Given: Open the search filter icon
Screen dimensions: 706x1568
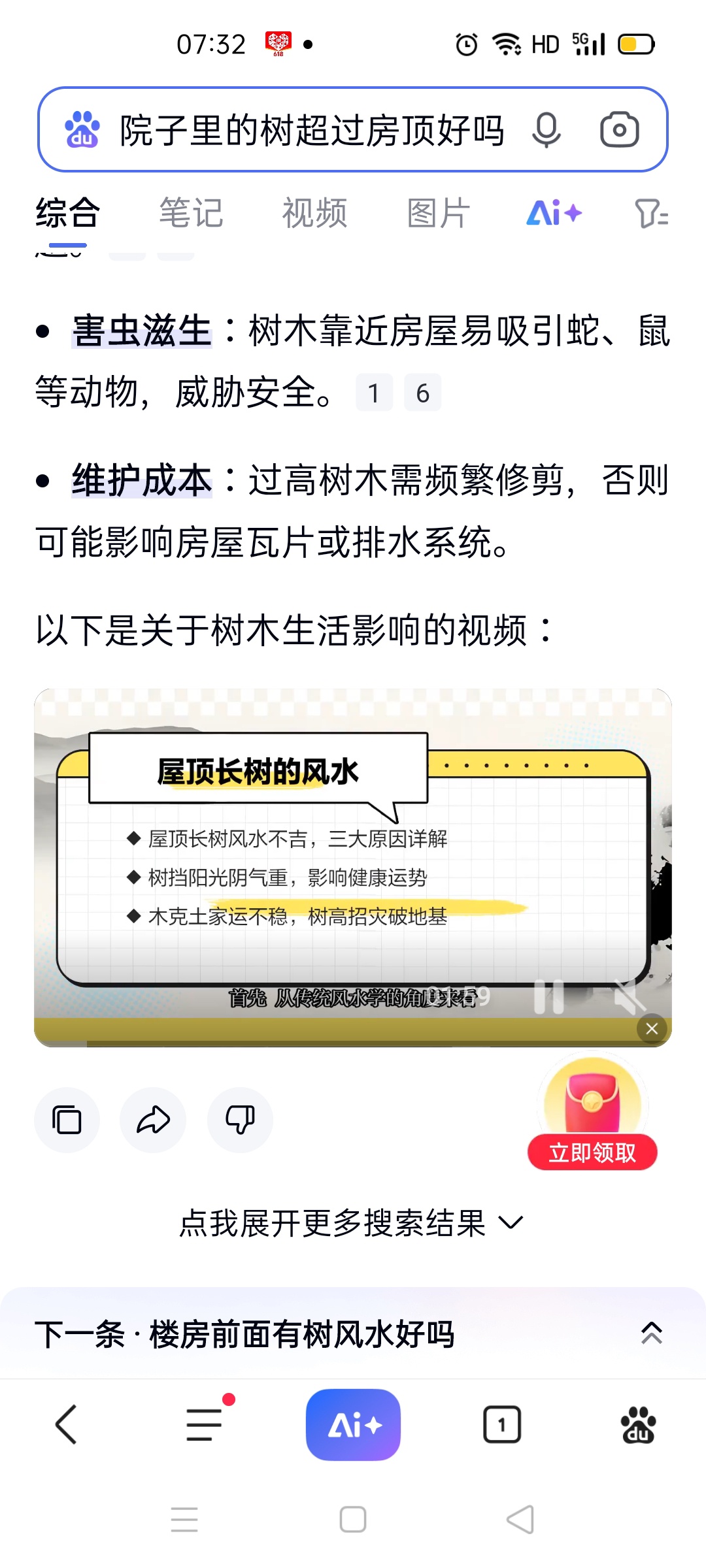Looking at the screenshot, I should [x=651, y=213].
